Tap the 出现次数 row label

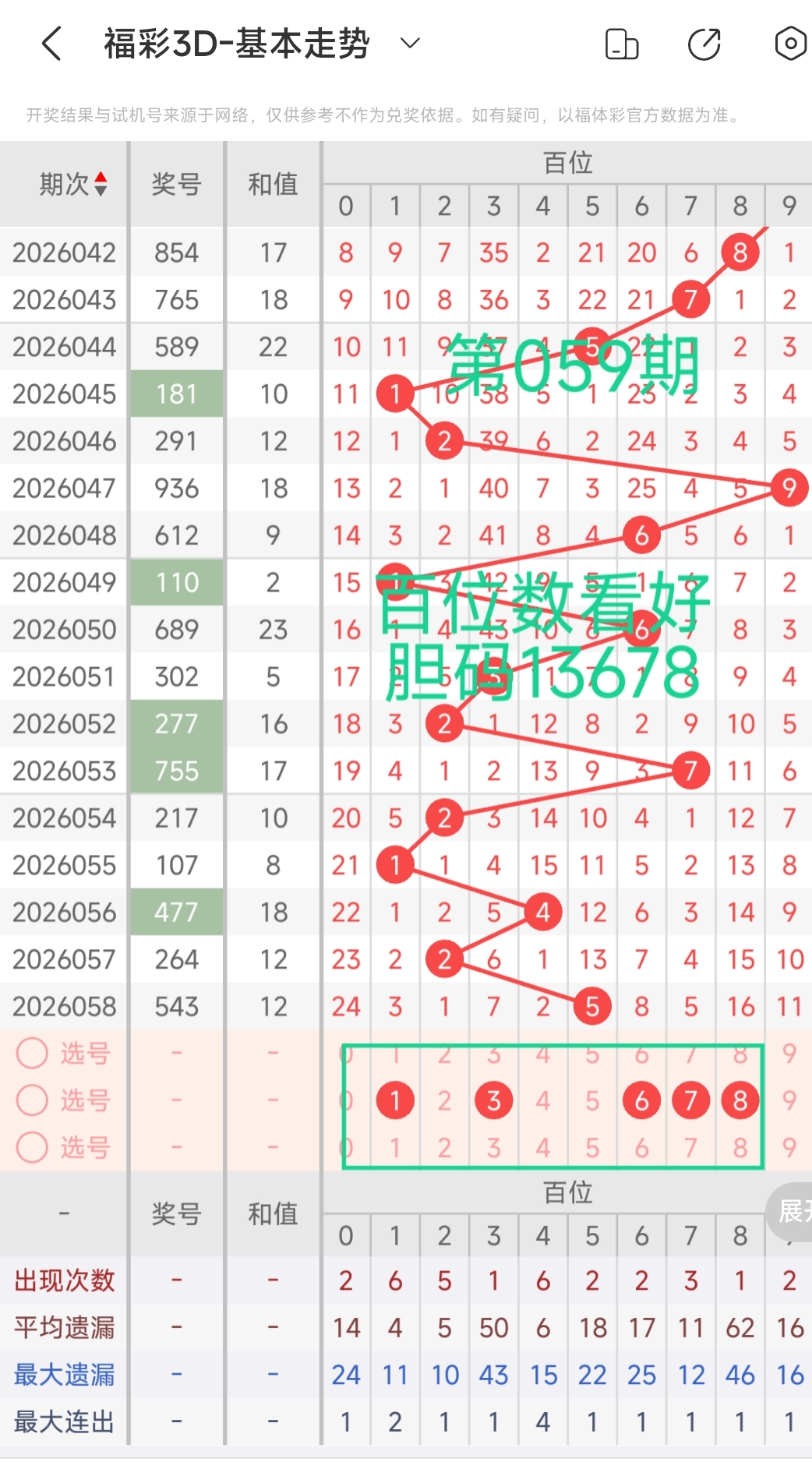(63, 1280)
